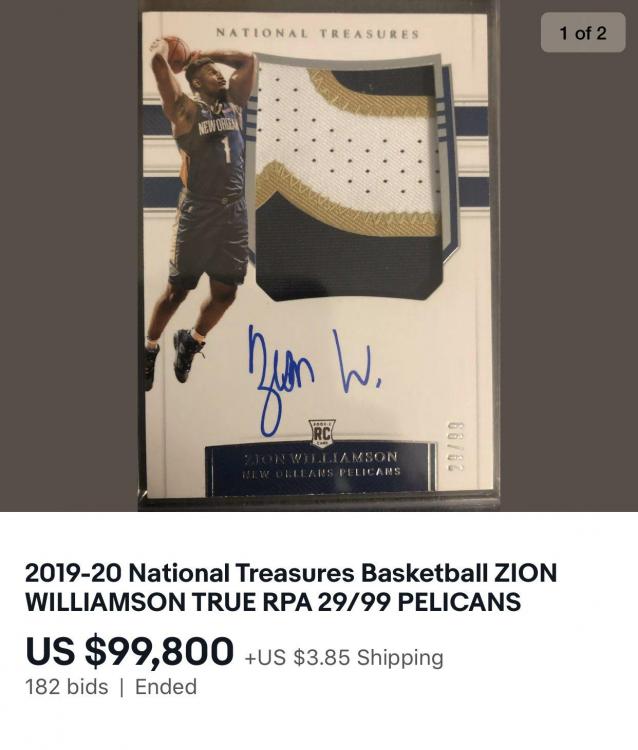Open the Zion Williamson card photo fullscreen
Image resolution: width=638 pixels, height=750 pixels.
318,255
